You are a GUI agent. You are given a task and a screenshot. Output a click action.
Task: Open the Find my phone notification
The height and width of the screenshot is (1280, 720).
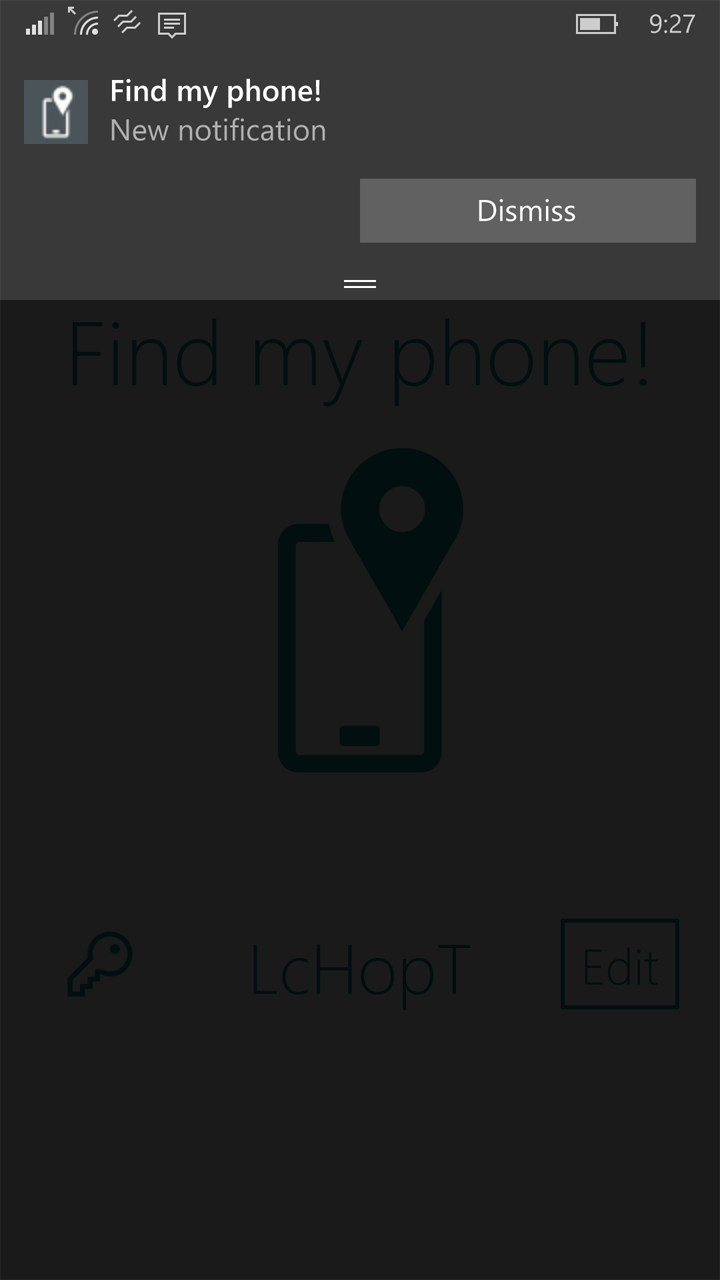[217, 111]
